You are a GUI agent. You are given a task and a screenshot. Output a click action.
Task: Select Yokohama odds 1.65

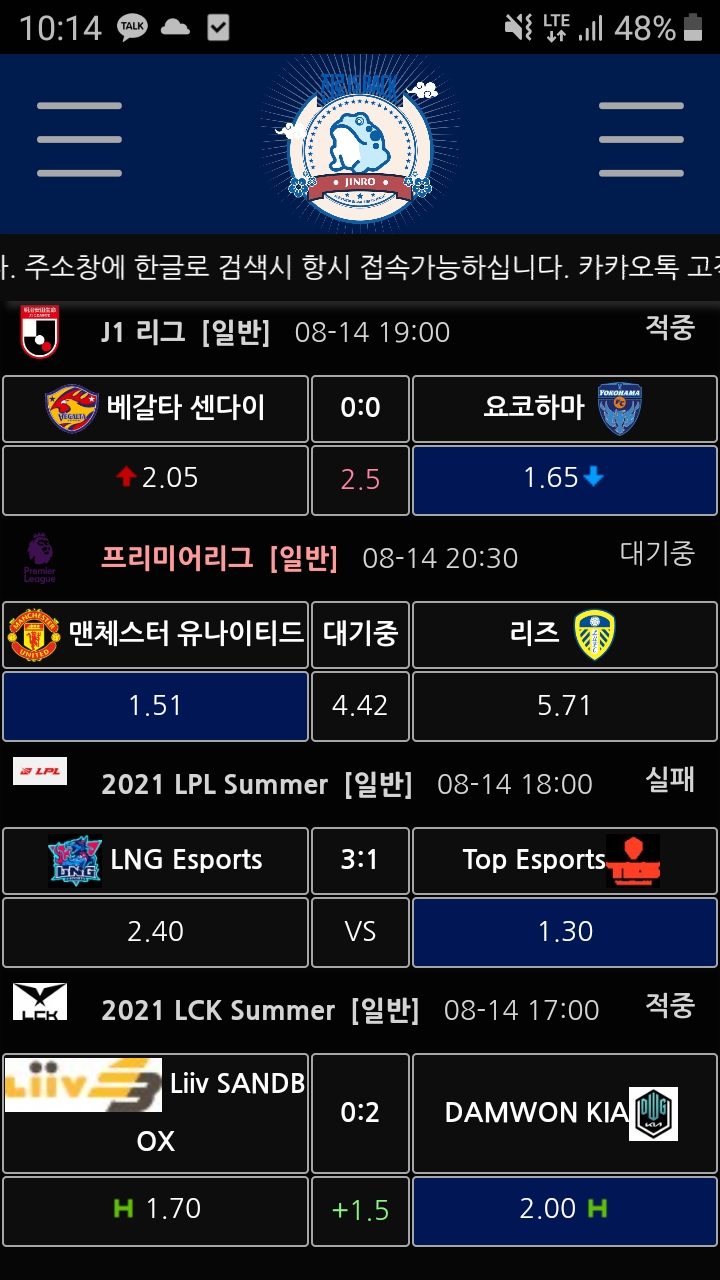[x=564, y=479]
